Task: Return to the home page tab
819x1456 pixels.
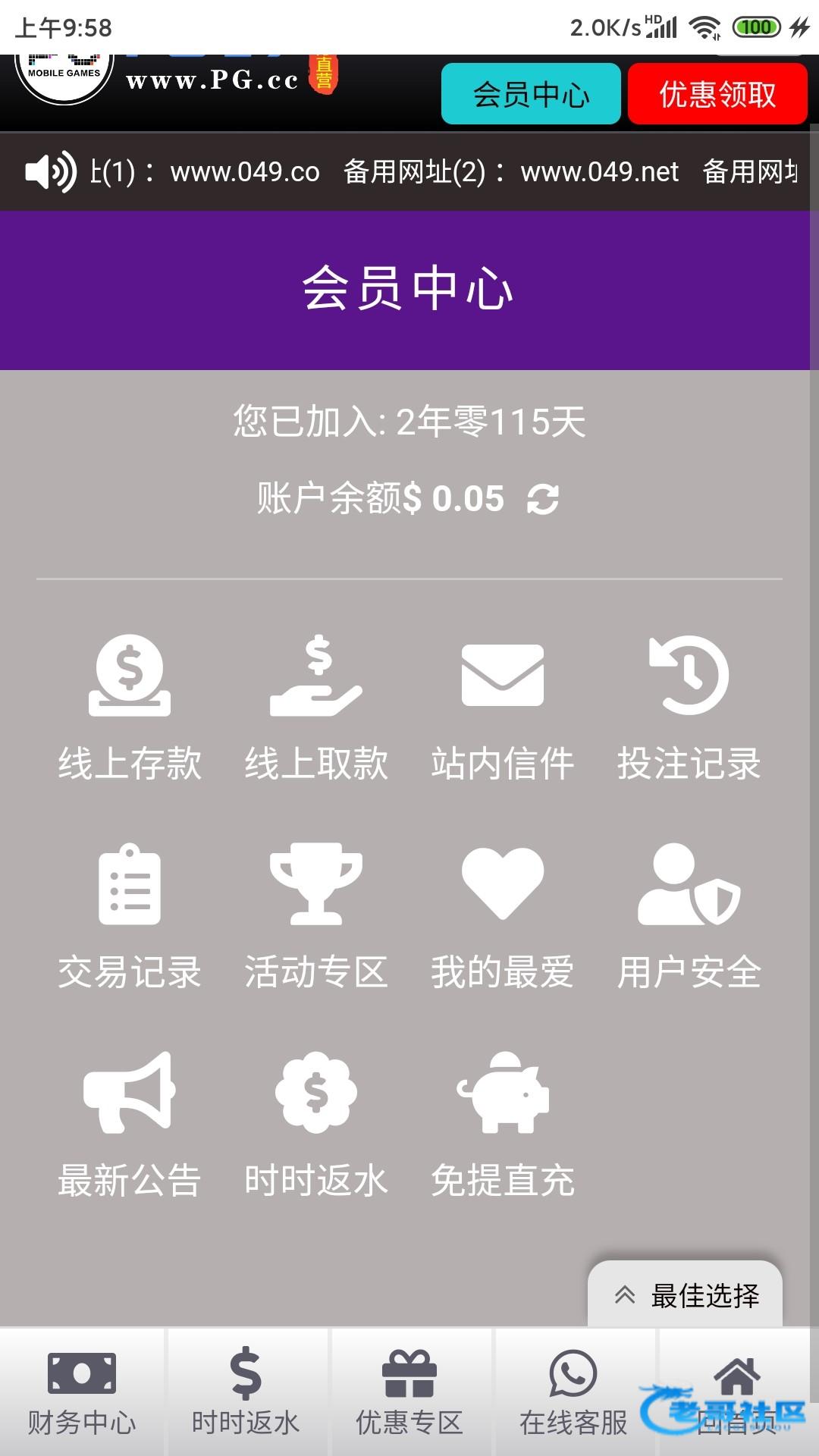Action: 737,1392
